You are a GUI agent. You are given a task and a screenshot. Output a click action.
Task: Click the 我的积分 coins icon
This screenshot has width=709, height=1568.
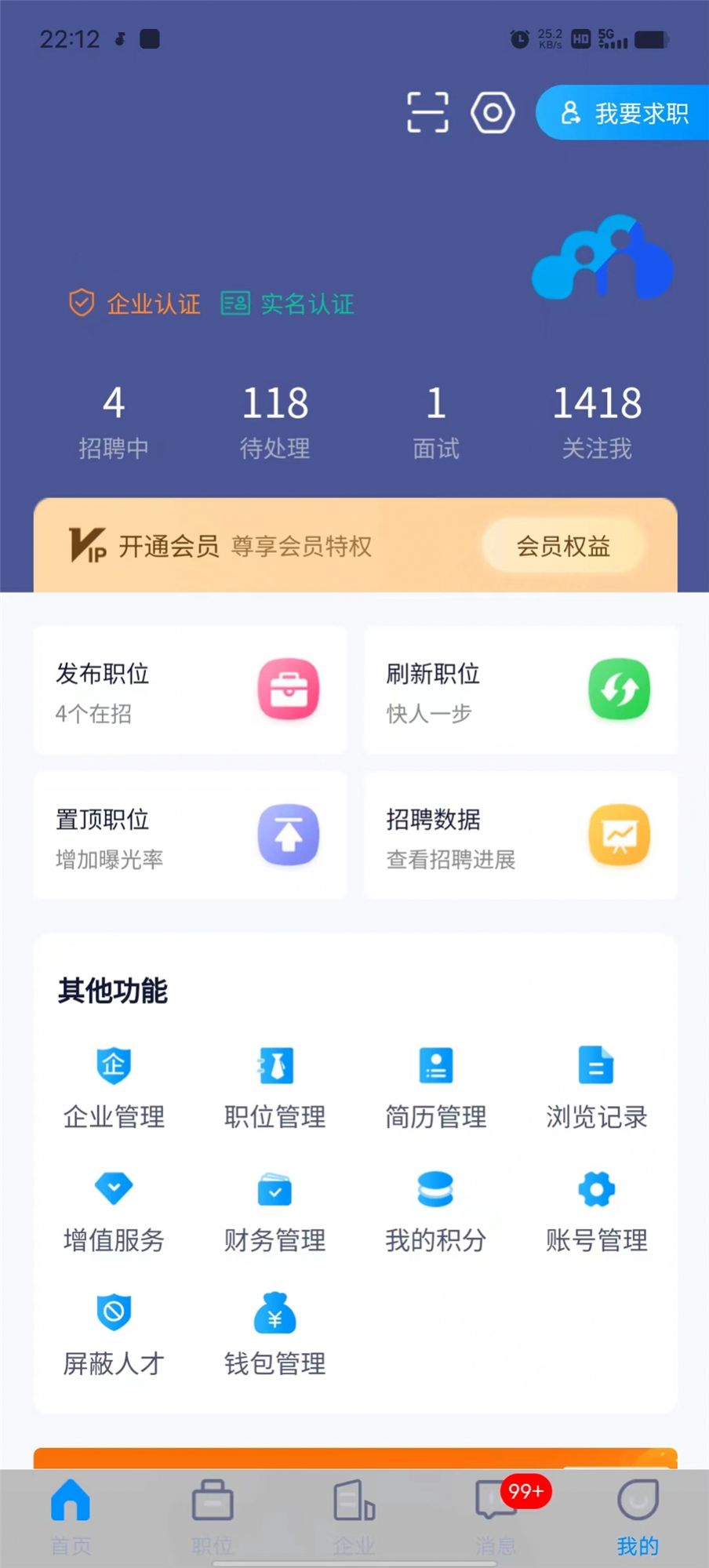click(435, 1189)
